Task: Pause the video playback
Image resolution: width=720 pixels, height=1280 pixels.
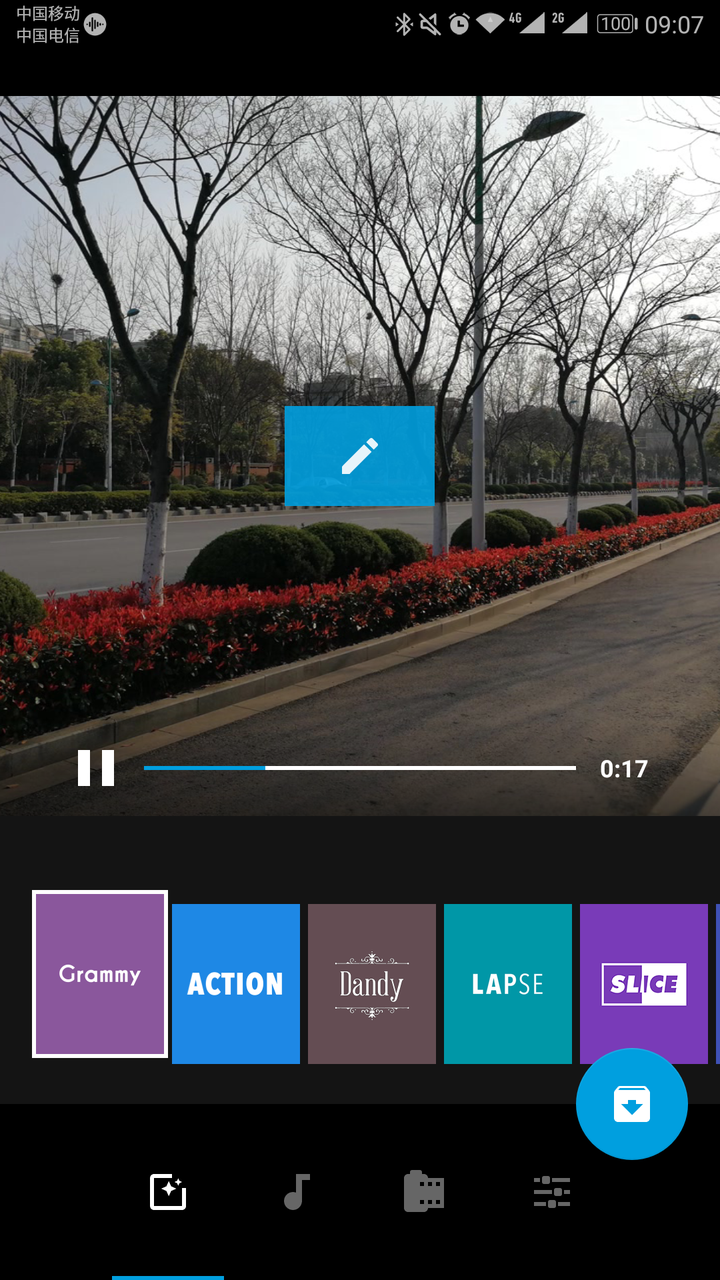Action: click(96, 768)
